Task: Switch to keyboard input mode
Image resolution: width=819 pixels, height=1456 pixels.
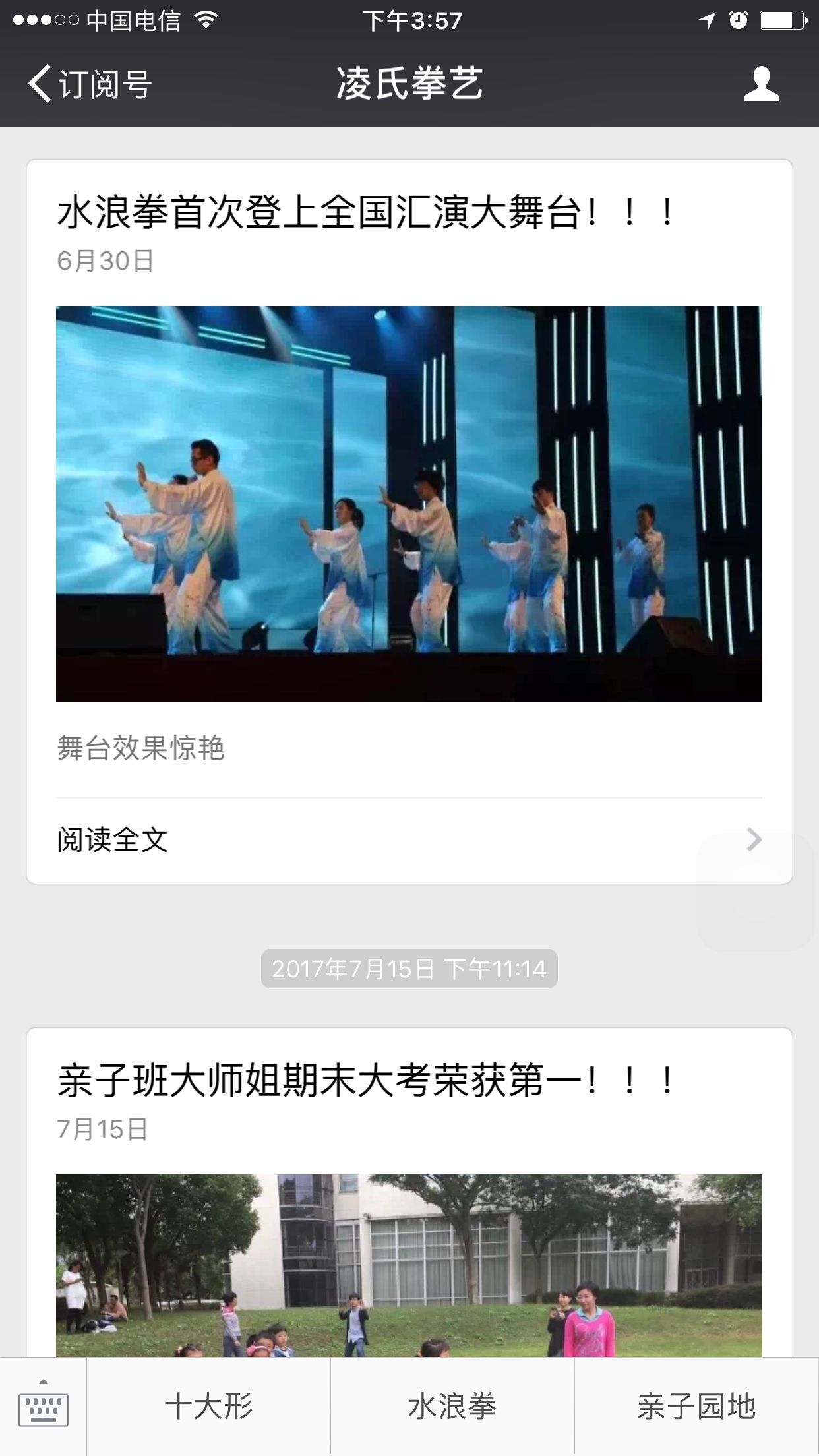Action: (44, 1407)
